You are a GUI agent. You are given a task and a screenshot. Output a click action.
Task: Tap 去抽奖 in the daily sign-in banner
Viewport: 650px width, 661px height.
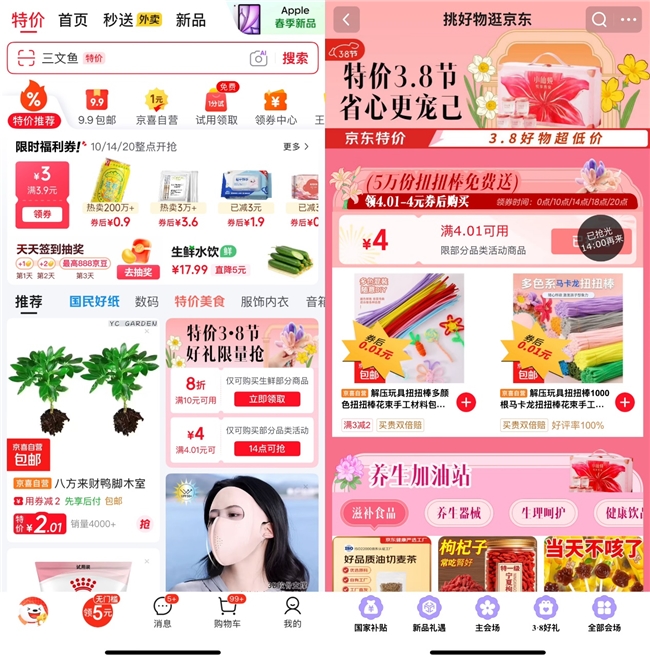click(139, 272)
